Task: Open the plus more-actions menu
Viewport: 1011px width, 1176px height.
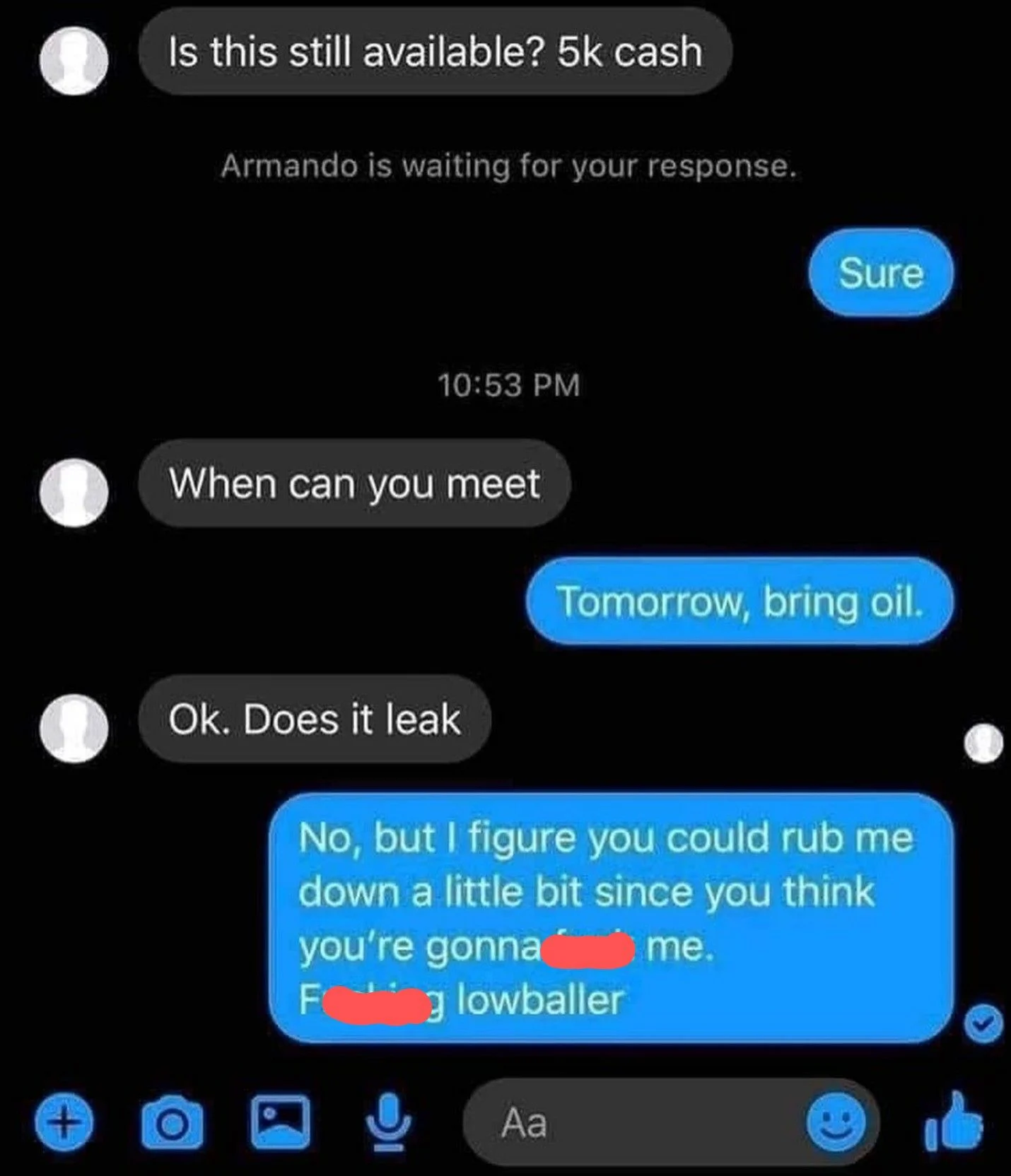Action: 64,1122
